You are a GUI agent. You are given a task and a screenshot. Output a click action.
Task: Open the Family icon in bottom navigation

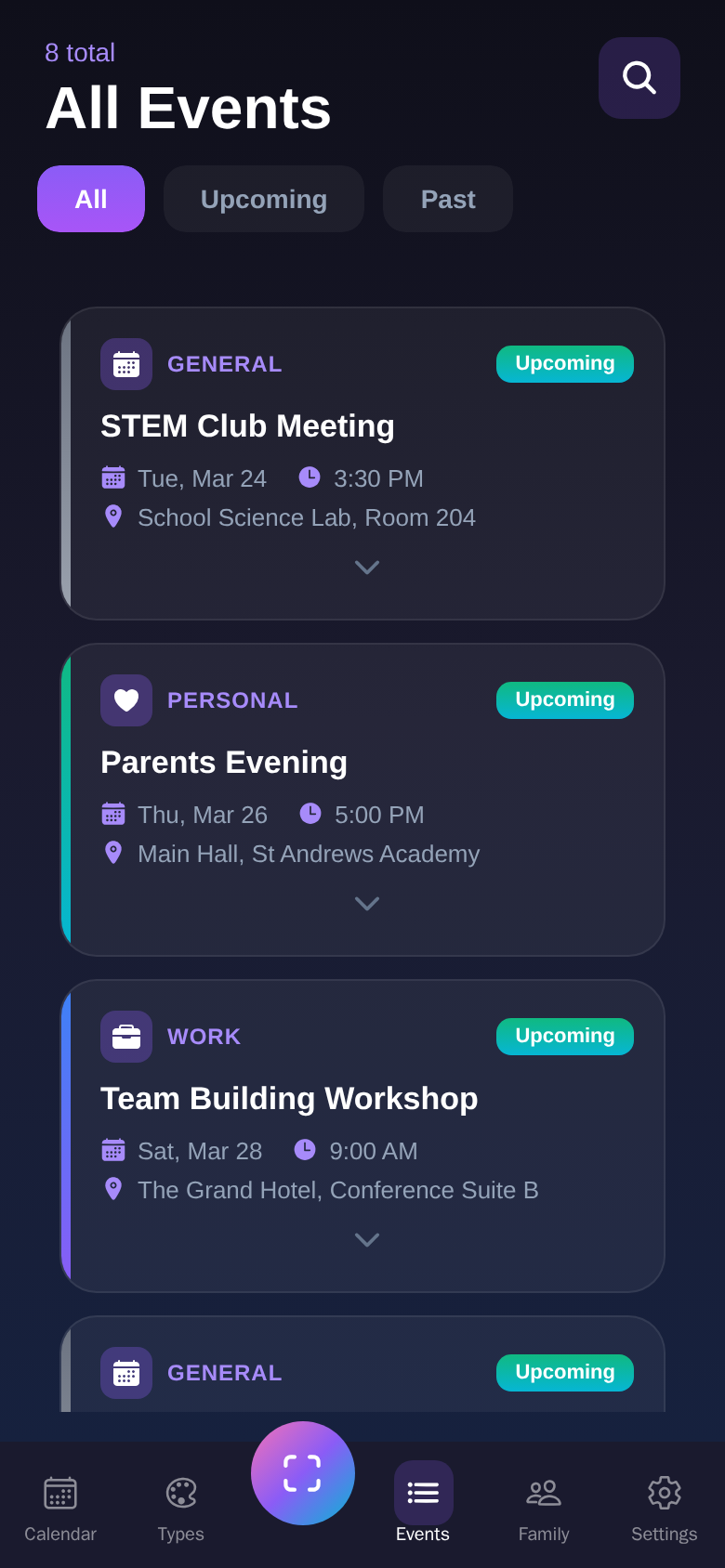(x=543, y=1492)
